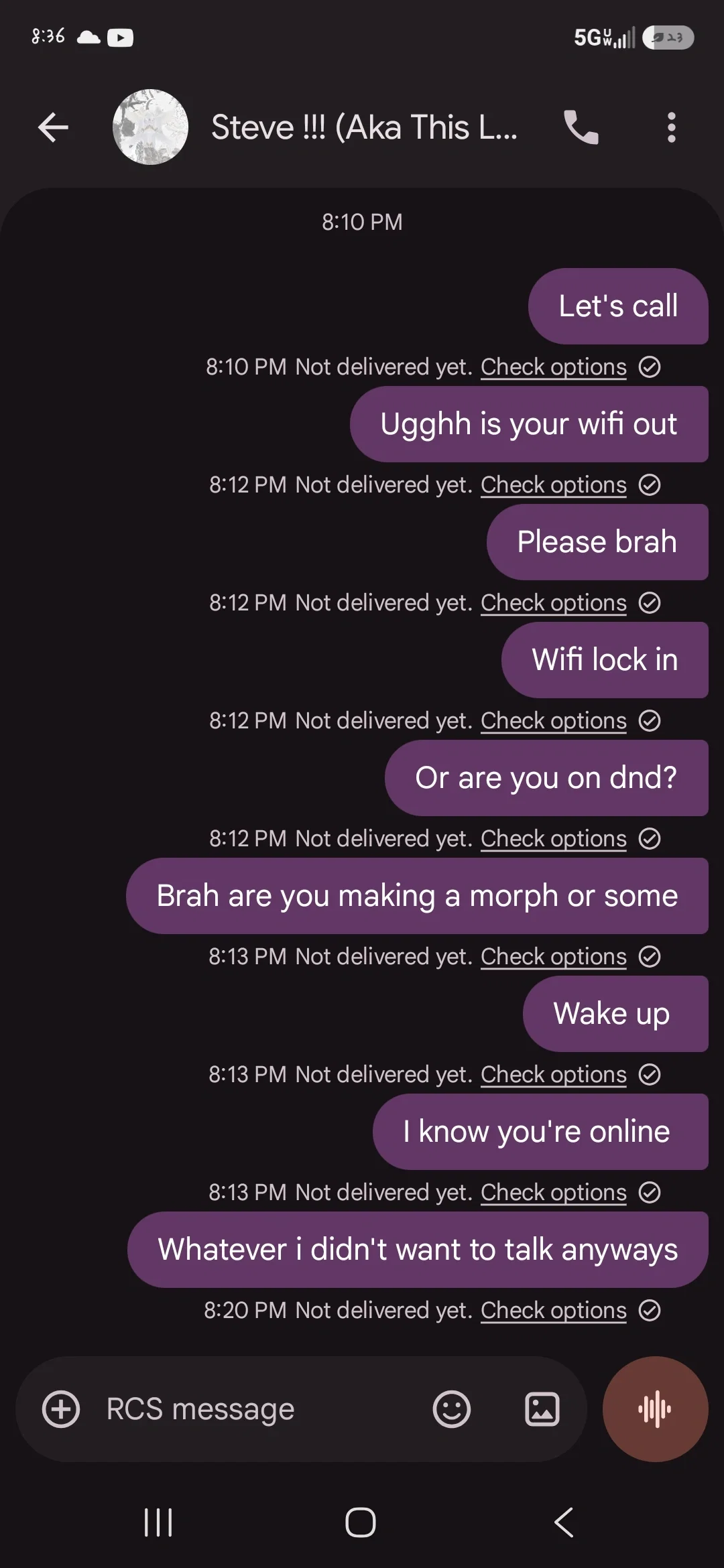The height and width of the screenshot is (1568, 724).
Task: Go back to the conversations list
Action: [x=54, y=127]
